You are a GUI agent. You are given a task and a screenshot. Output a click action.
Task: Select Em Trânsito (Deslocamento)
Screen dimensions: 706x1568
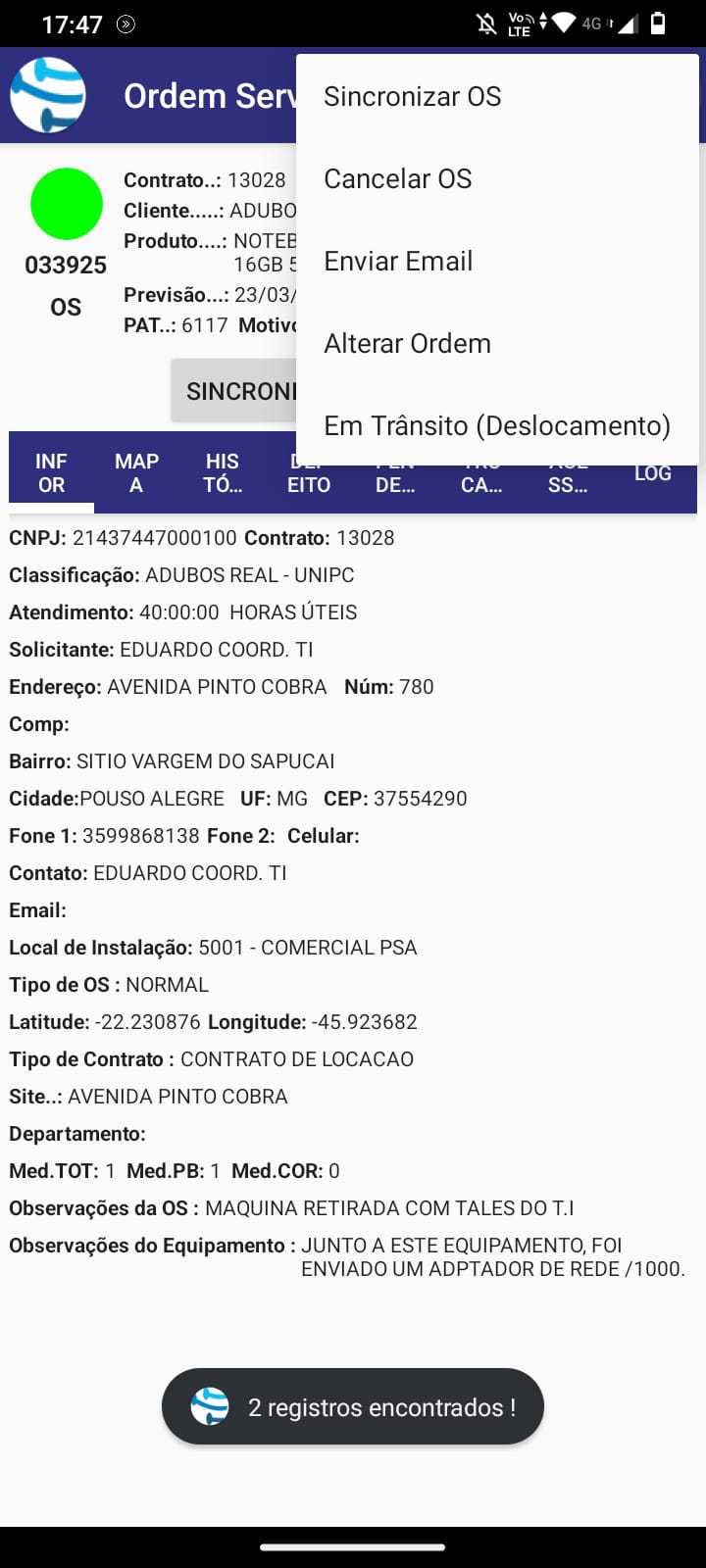[497, 425]
